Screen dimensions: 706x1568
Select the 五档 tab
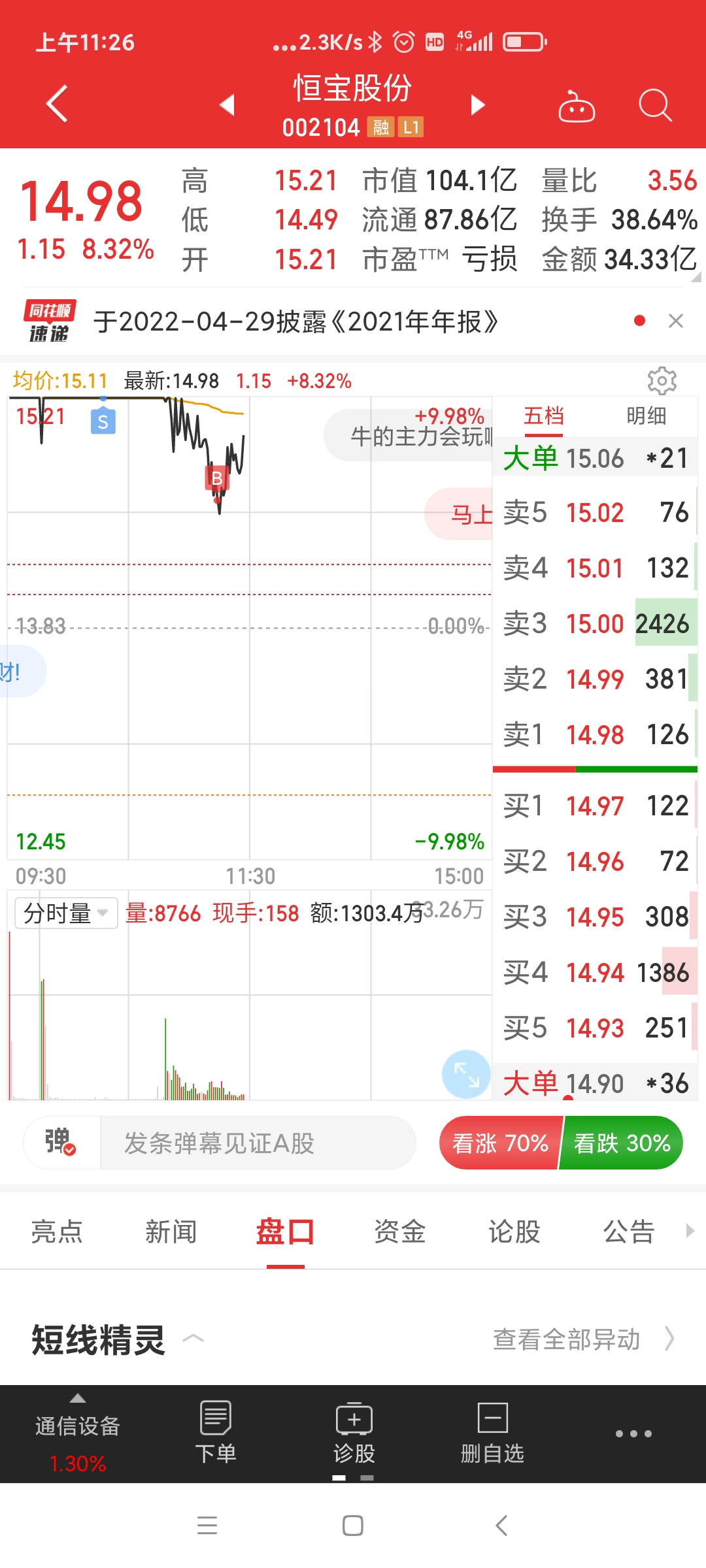click(x=543, y=416)
